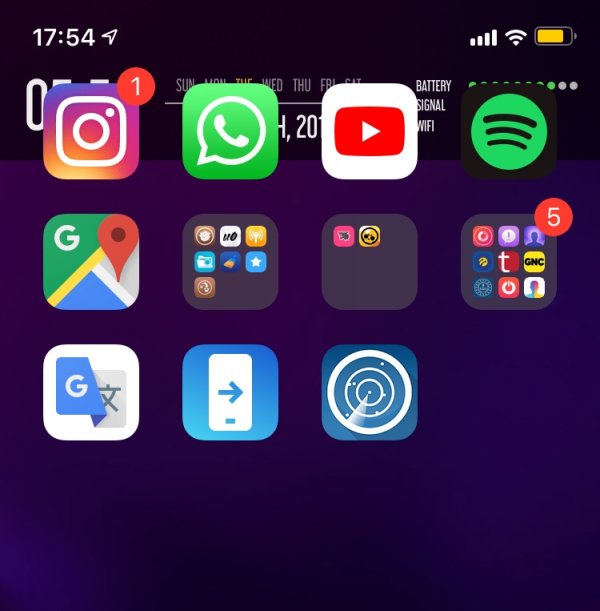Open the blue phone-with-arrow app
The width and height of the screenshot is (600, 611).
pos(230,392)
